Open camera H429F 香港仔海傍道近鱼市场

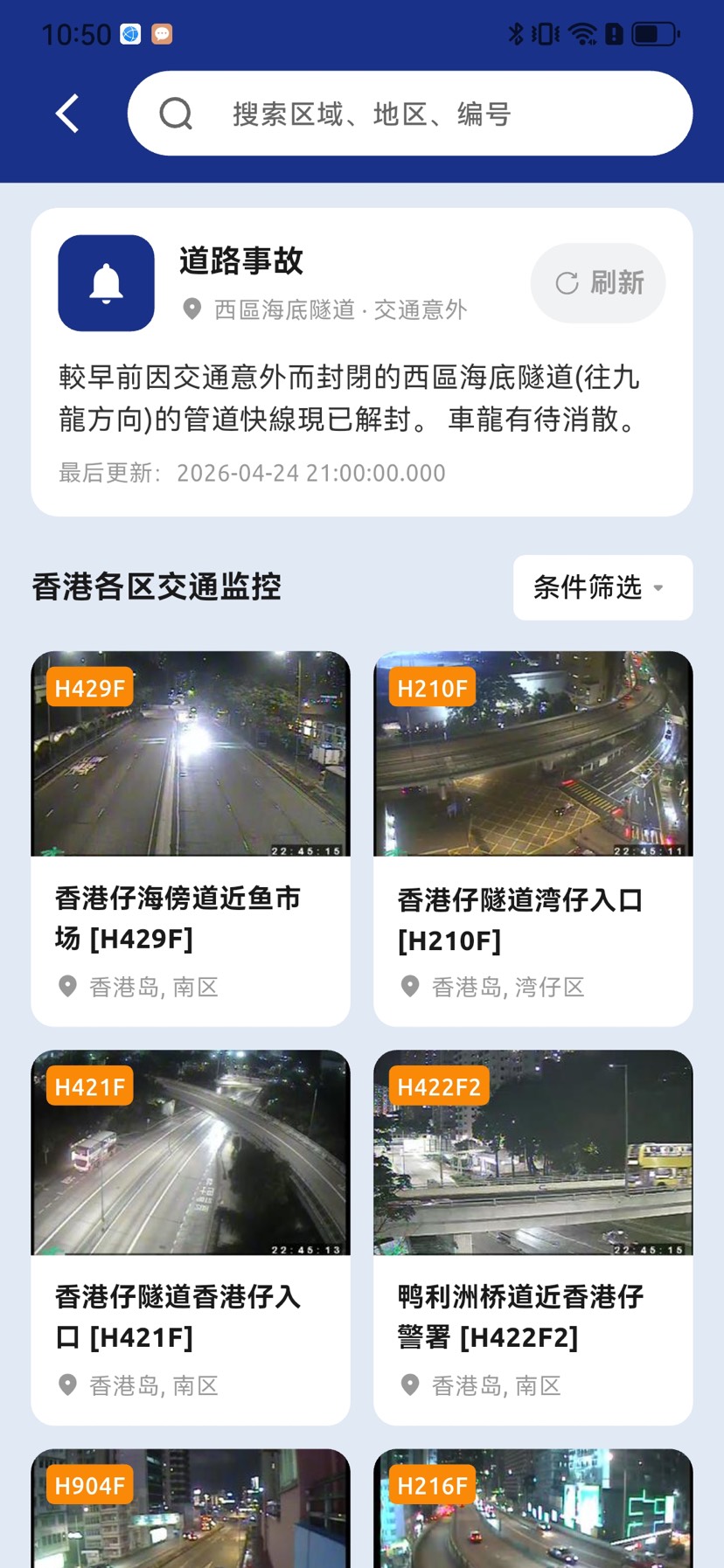pyautogui.click(x=191, y=838)
